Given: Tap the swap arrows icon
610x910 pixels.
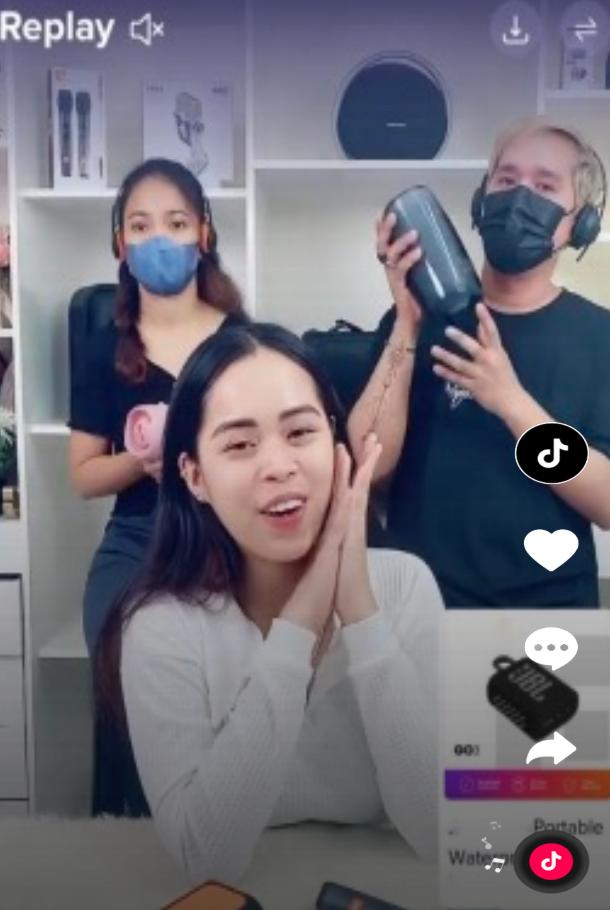Looking at the screenshot, I should (x=584, y=30).
